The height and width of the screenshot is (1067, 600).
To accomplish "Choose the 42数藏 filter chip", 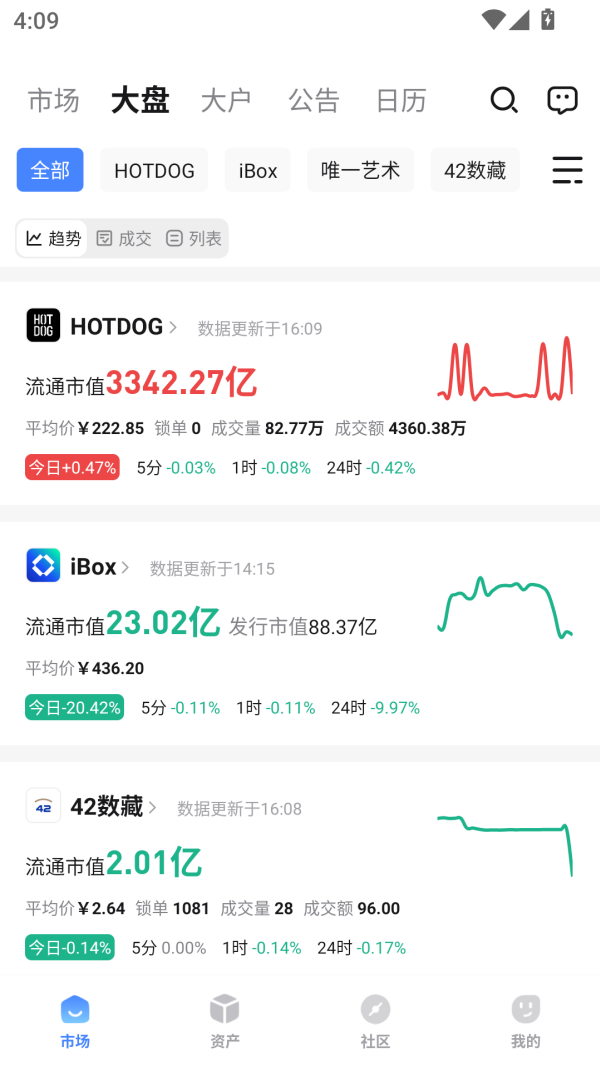I will [475, 170].
